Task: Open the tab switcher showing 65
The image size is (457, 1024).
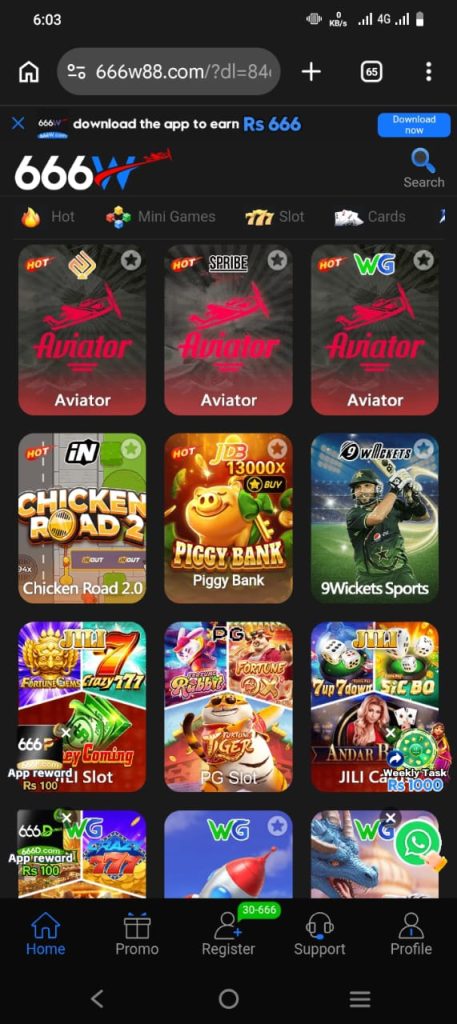Action: [x=371, y=72]
